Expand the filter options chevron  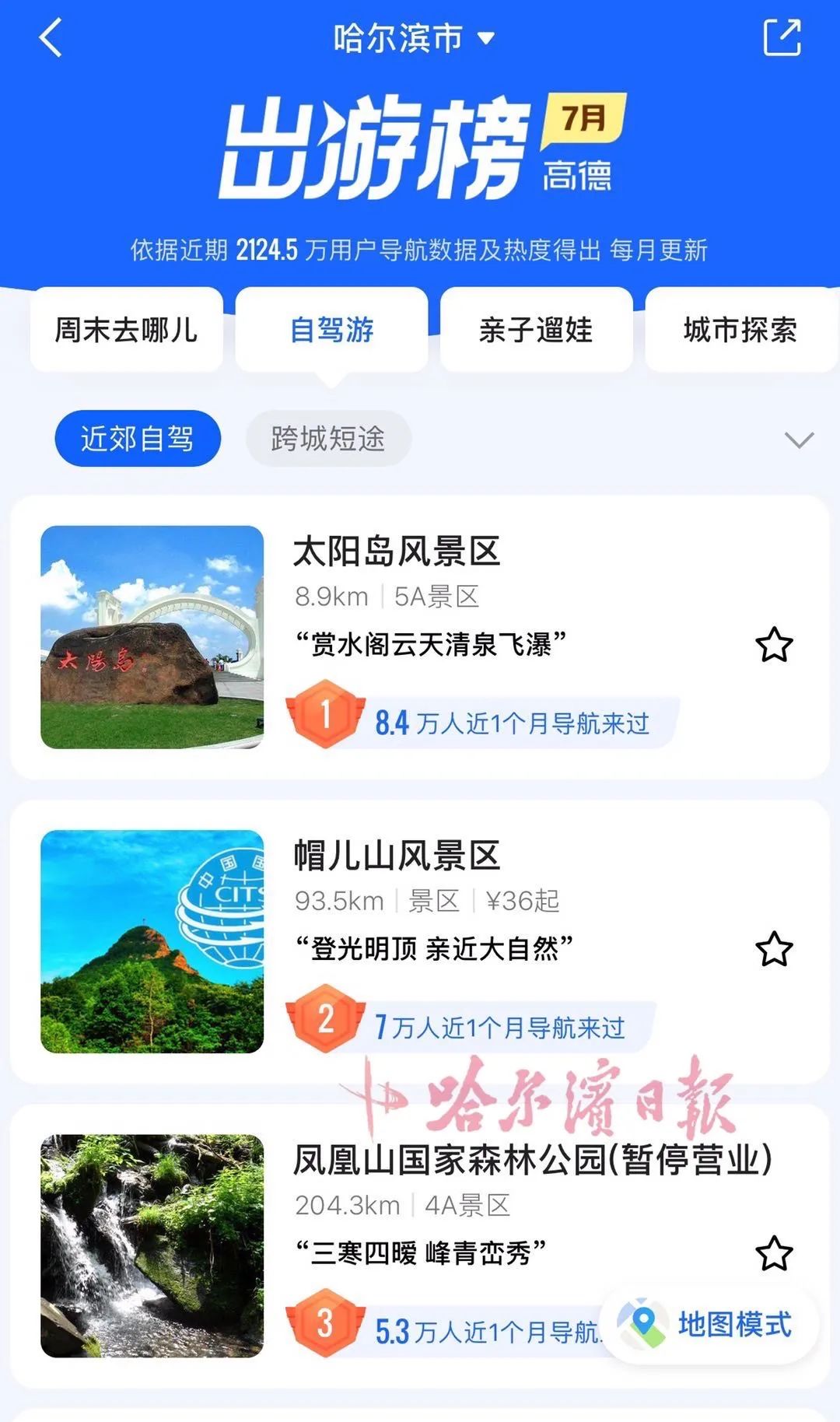coord(799,440)
